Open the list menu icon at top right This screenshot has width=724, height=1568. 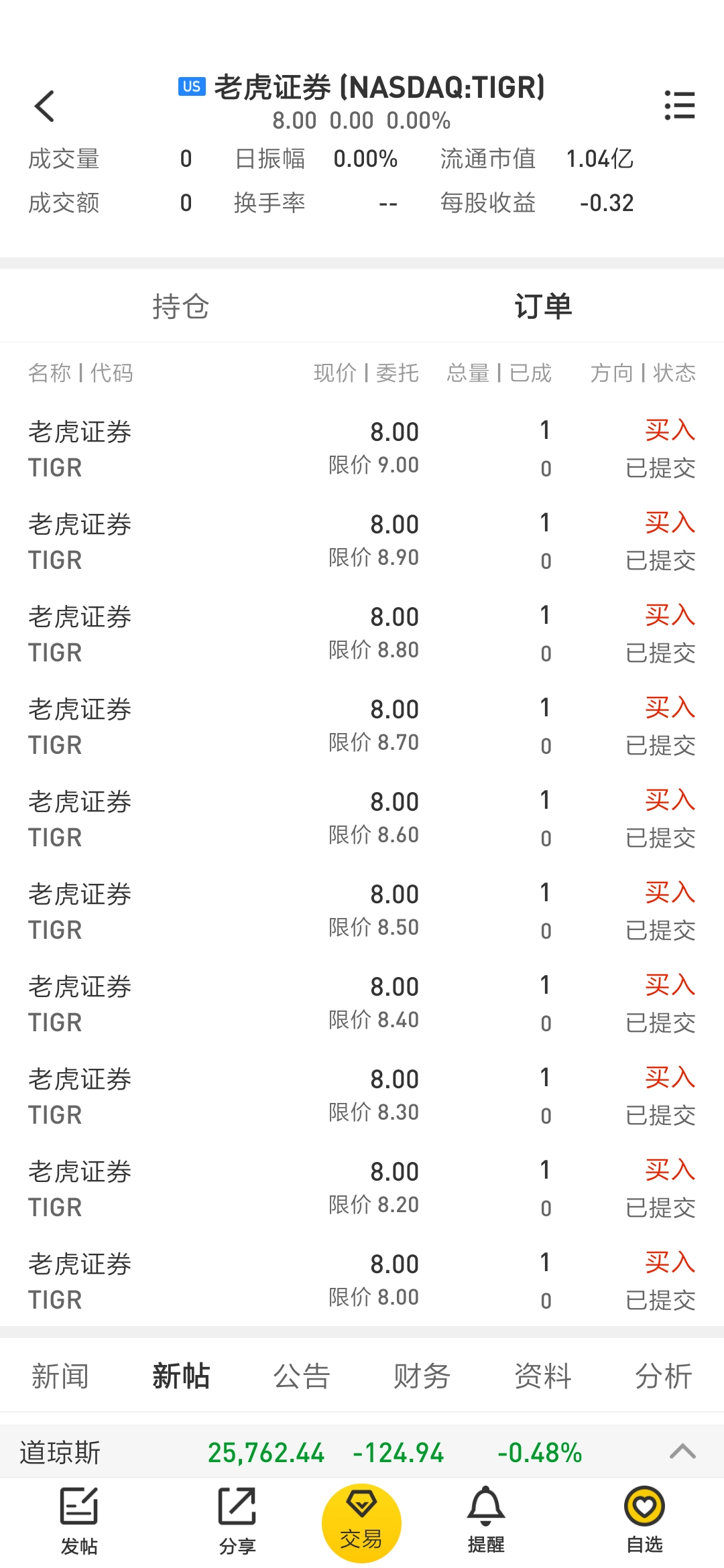[x=679, y=106]
